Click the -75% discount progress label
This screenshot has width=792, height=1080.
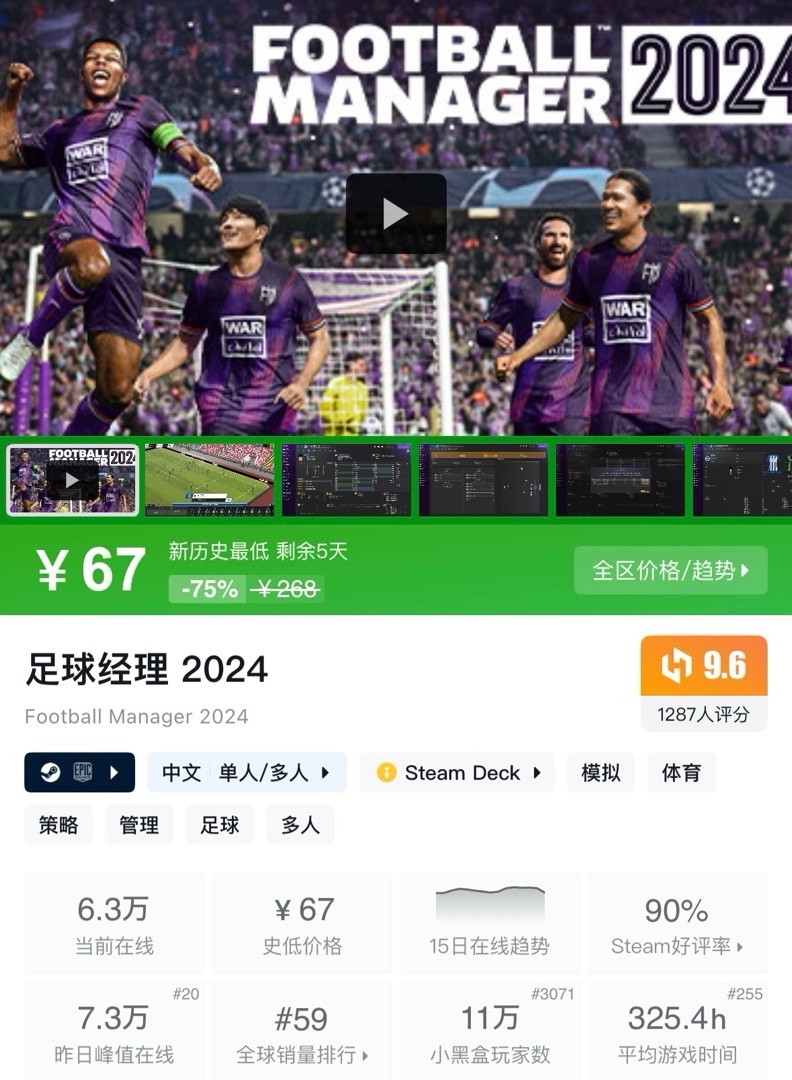(x=210, y=590)
